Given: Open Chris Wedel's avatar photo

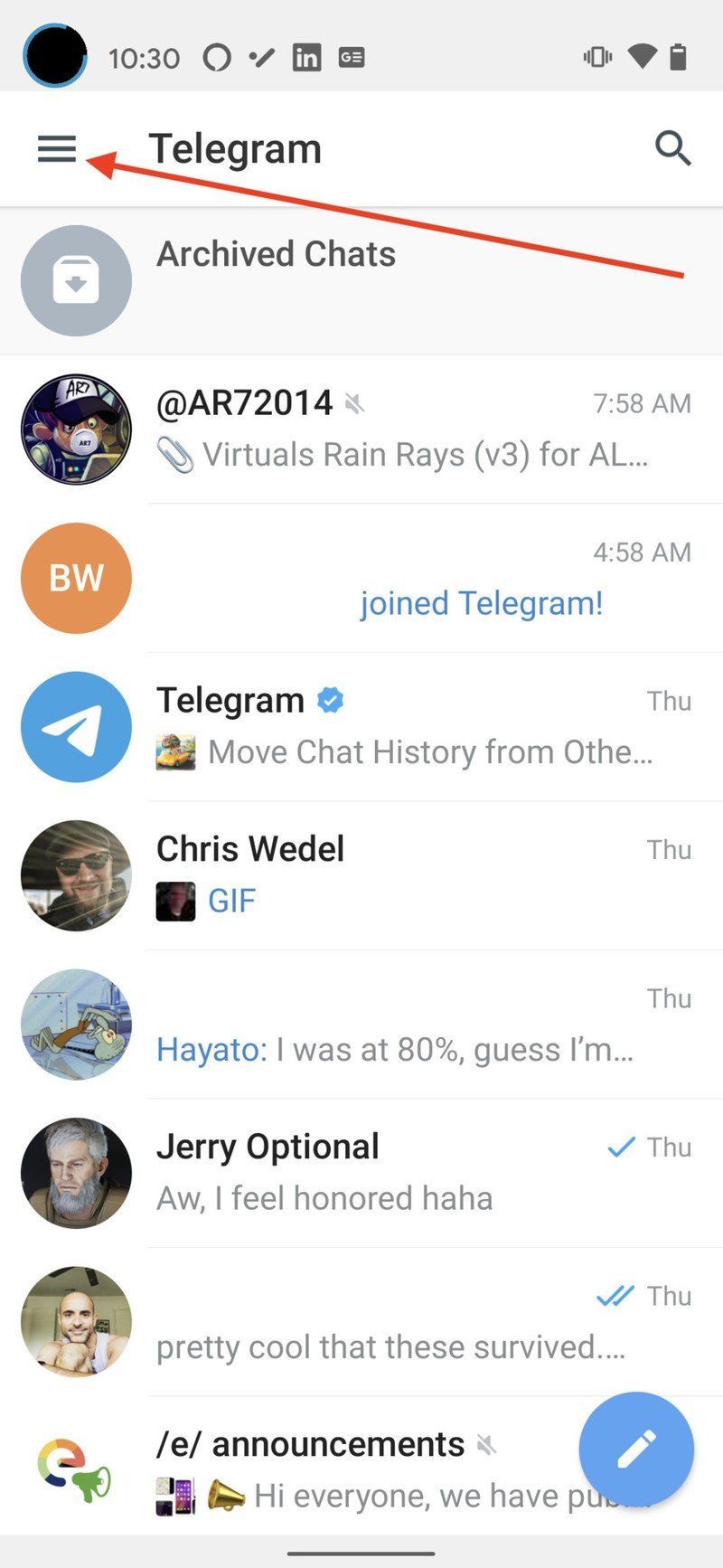Looking at the screenshot, I should point(76,875).
